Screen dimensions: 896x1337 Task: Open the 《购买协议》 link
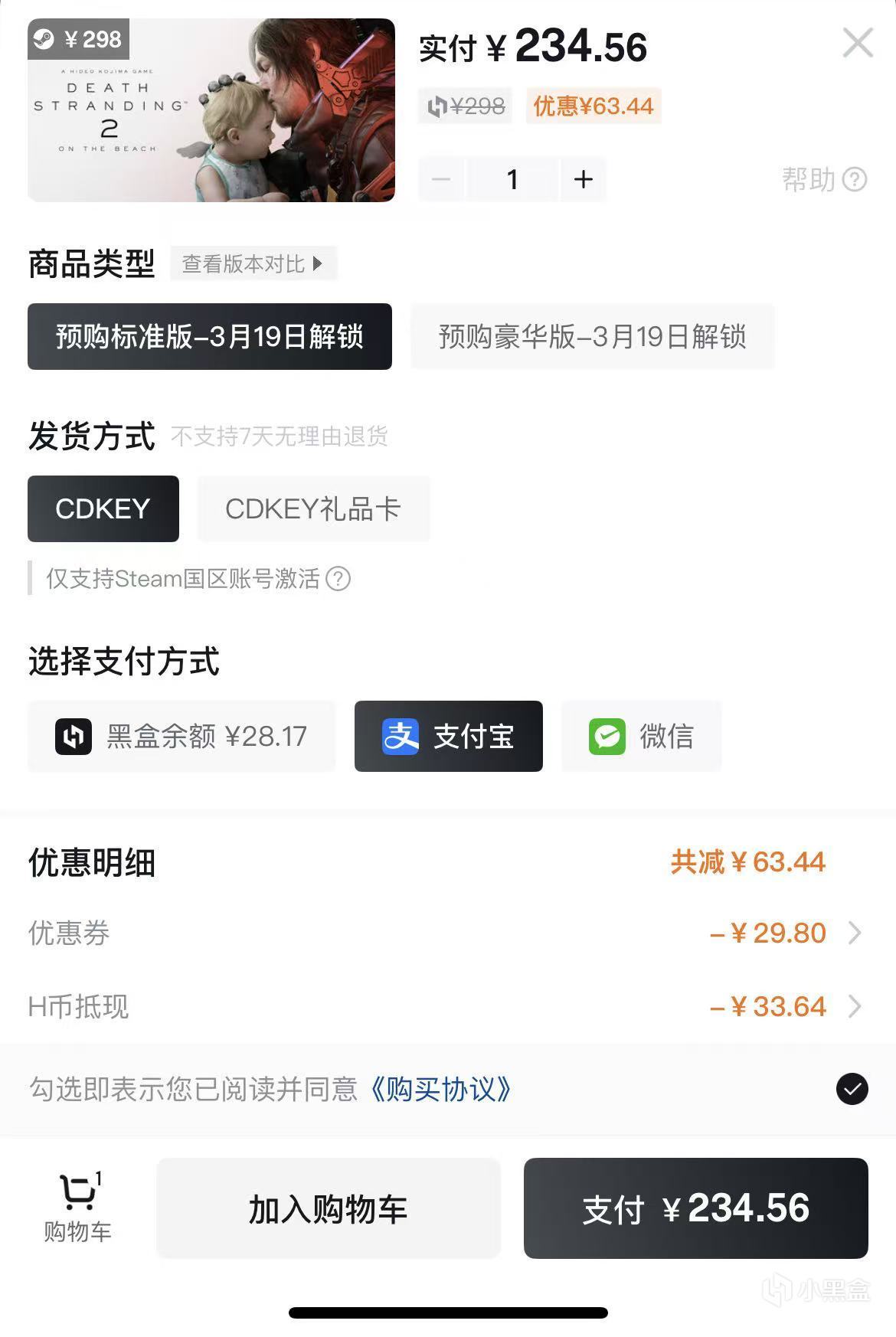point(440,1089)
